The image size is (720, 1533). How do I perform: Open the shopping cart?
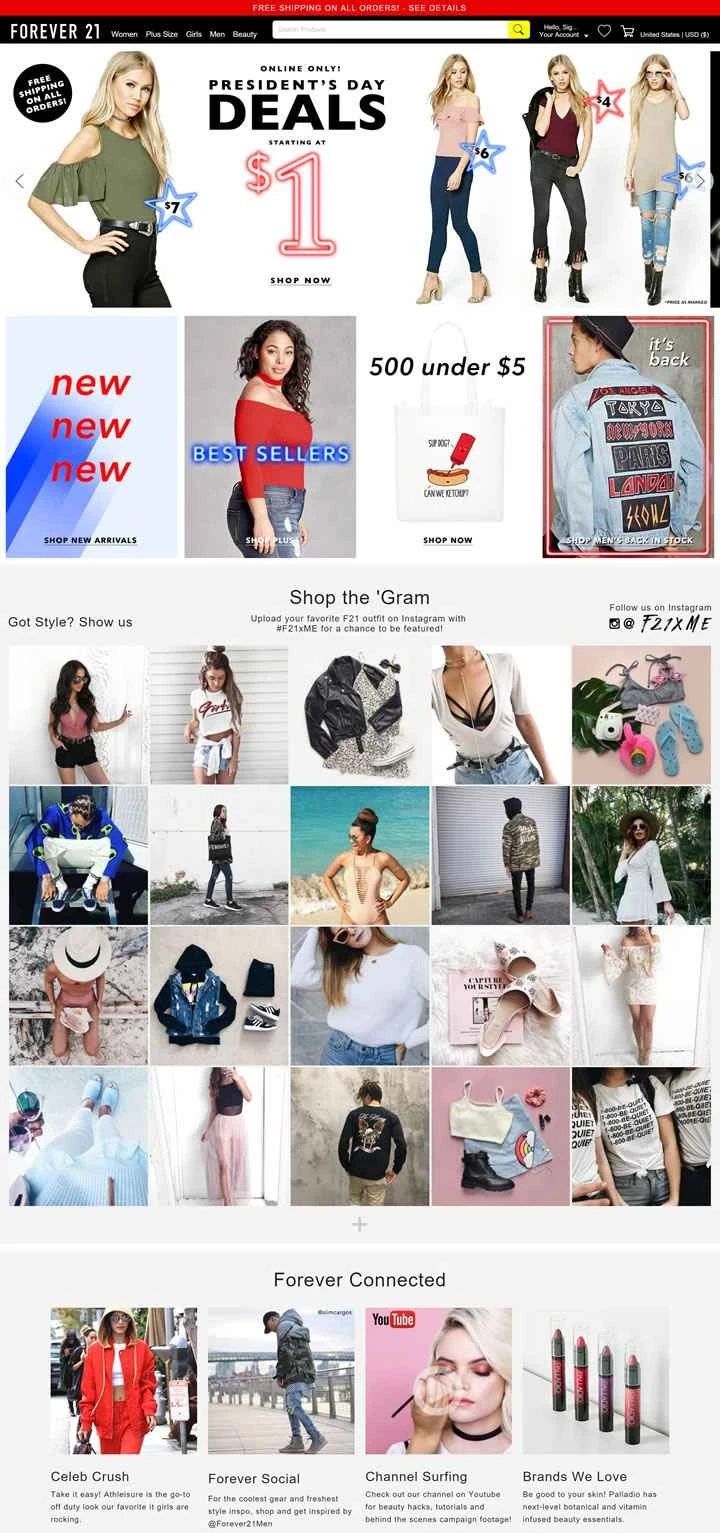(x=627, y=31)
